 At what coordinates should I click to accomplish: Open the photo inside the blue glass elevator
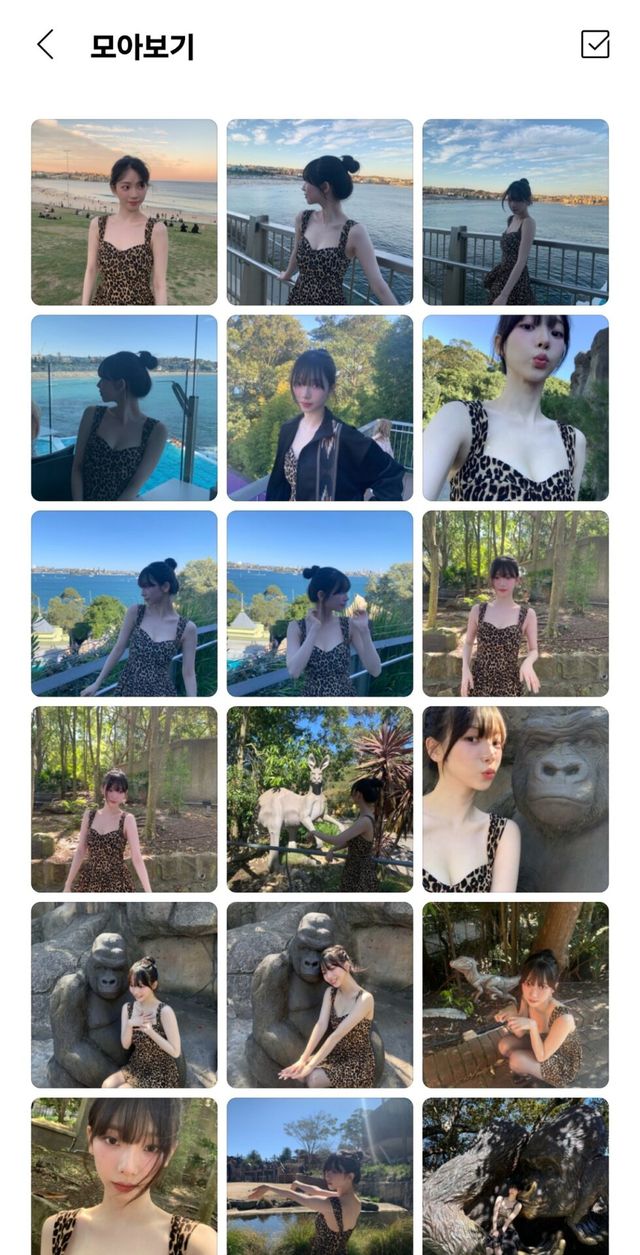point(124,408)
